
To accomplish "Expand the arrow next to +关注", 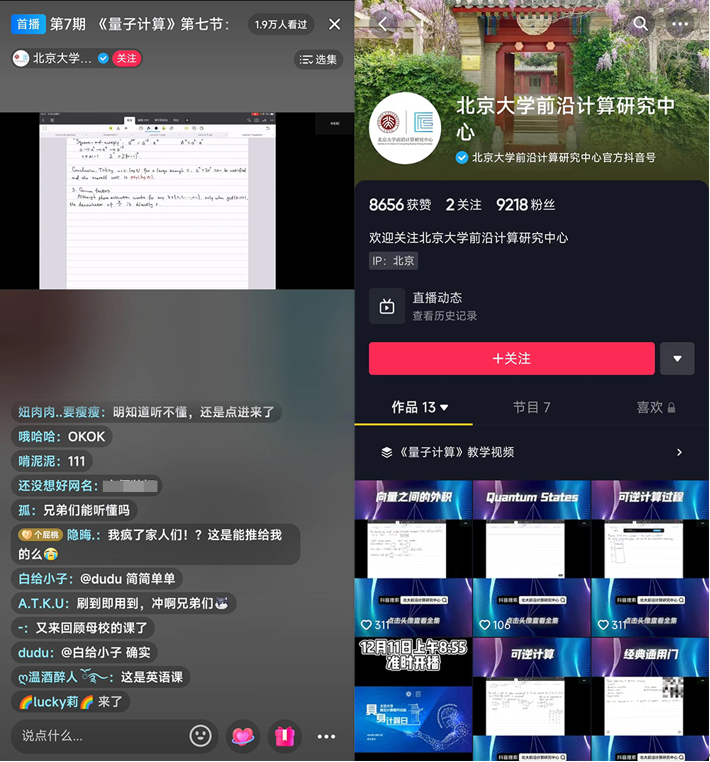I will click(x=677, y=358).
